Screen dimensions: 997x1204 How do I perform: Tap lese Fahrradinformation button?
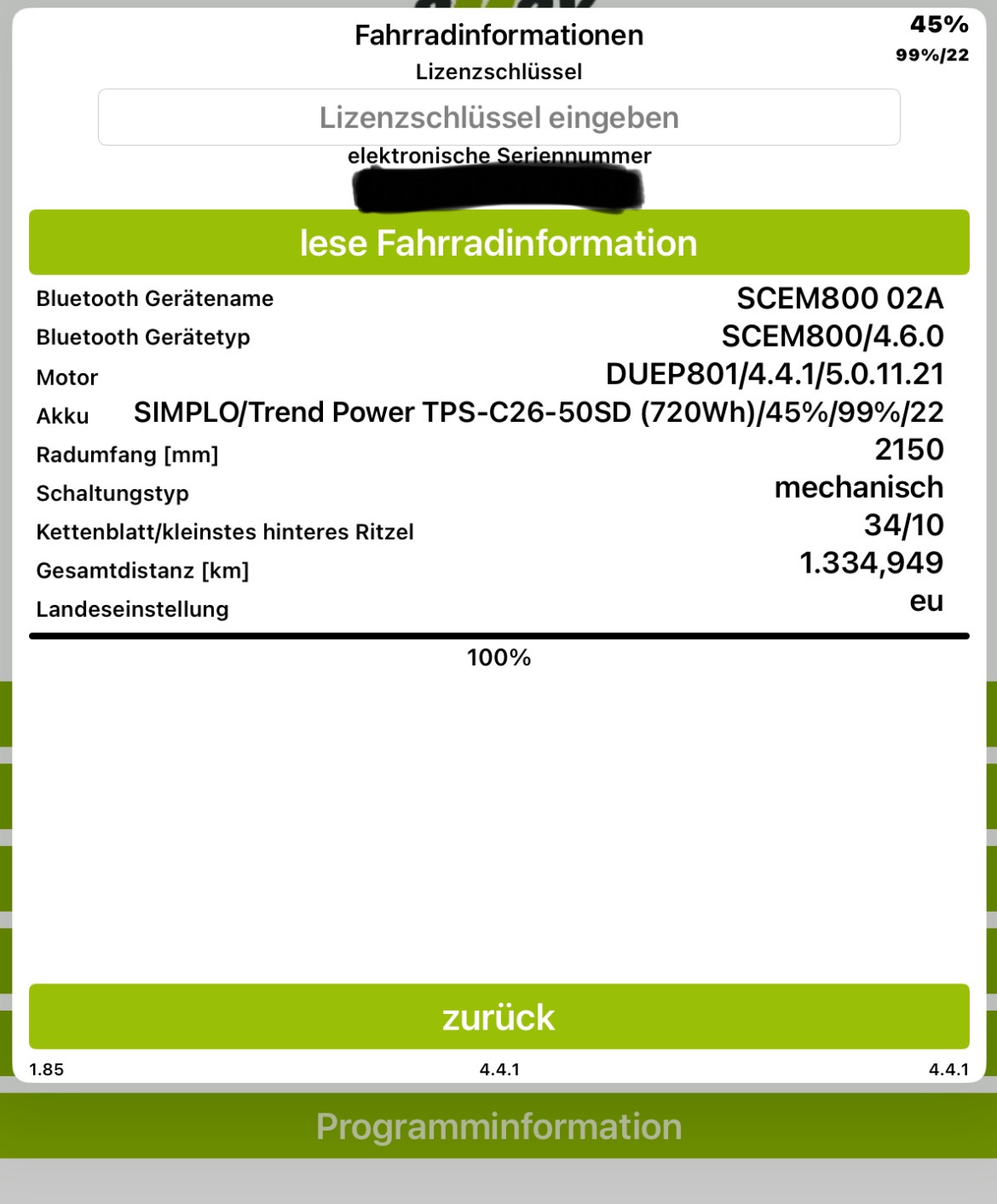click(x=498, y=243)
